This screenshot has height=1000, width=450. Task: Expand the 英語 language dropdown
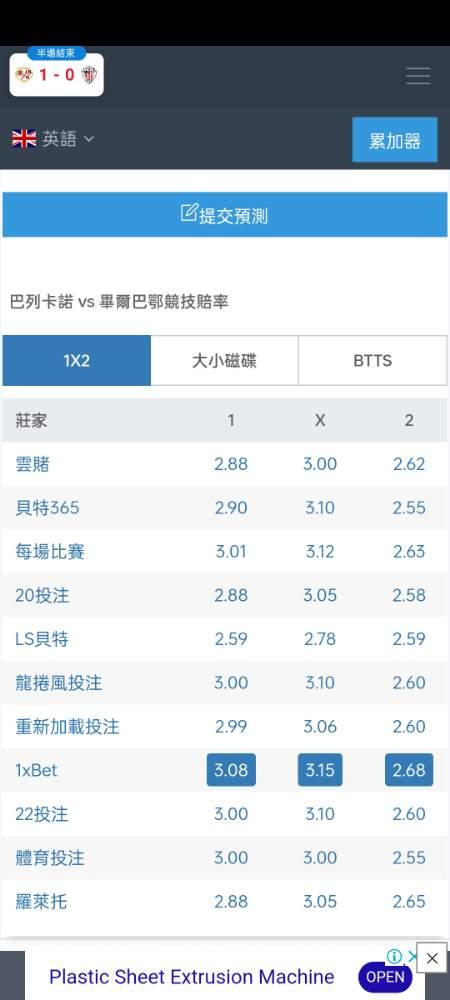pyautogui.click(x=53, y=138)
